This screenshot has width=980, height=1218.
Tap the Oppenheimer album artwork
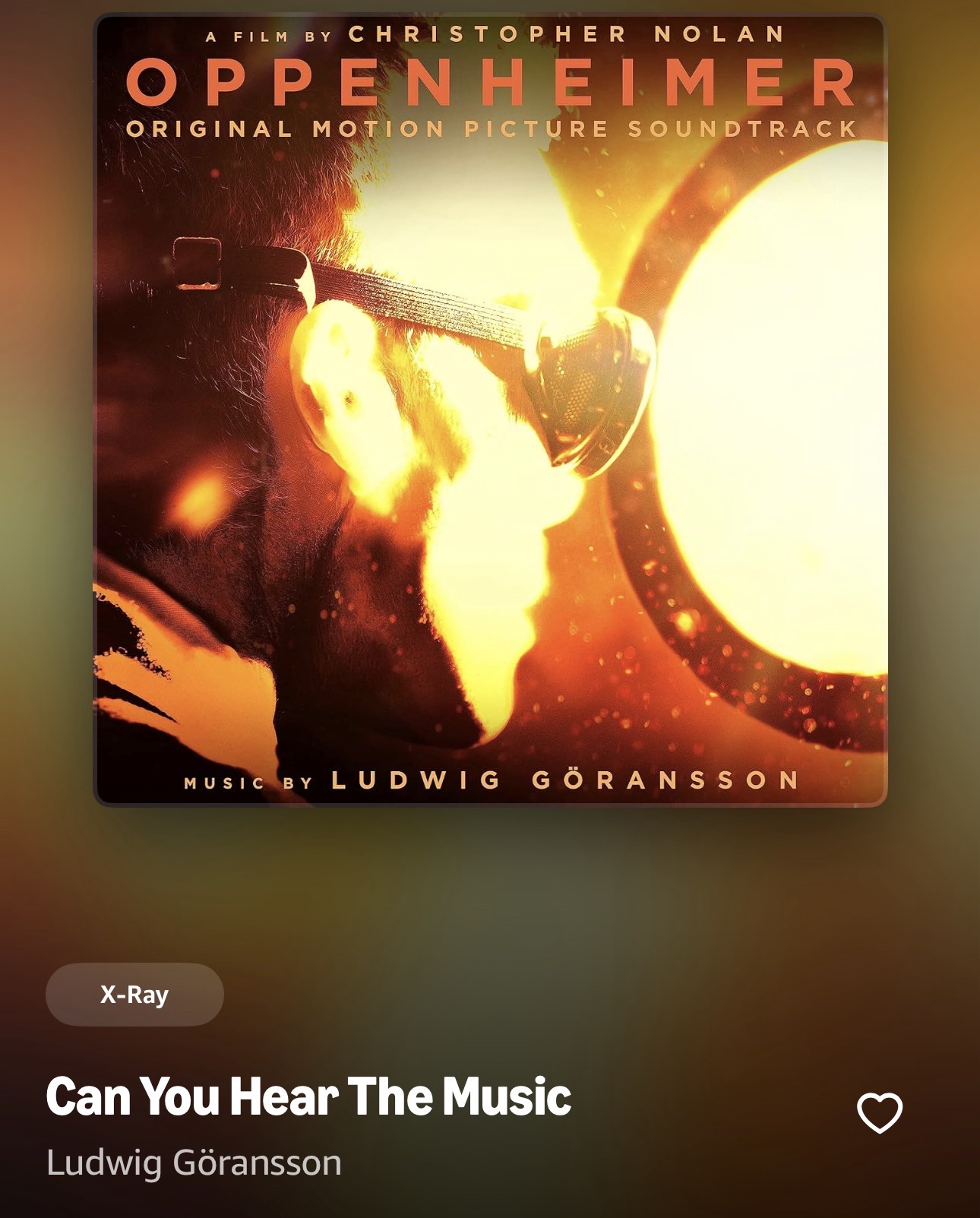[x=490, y=410]
